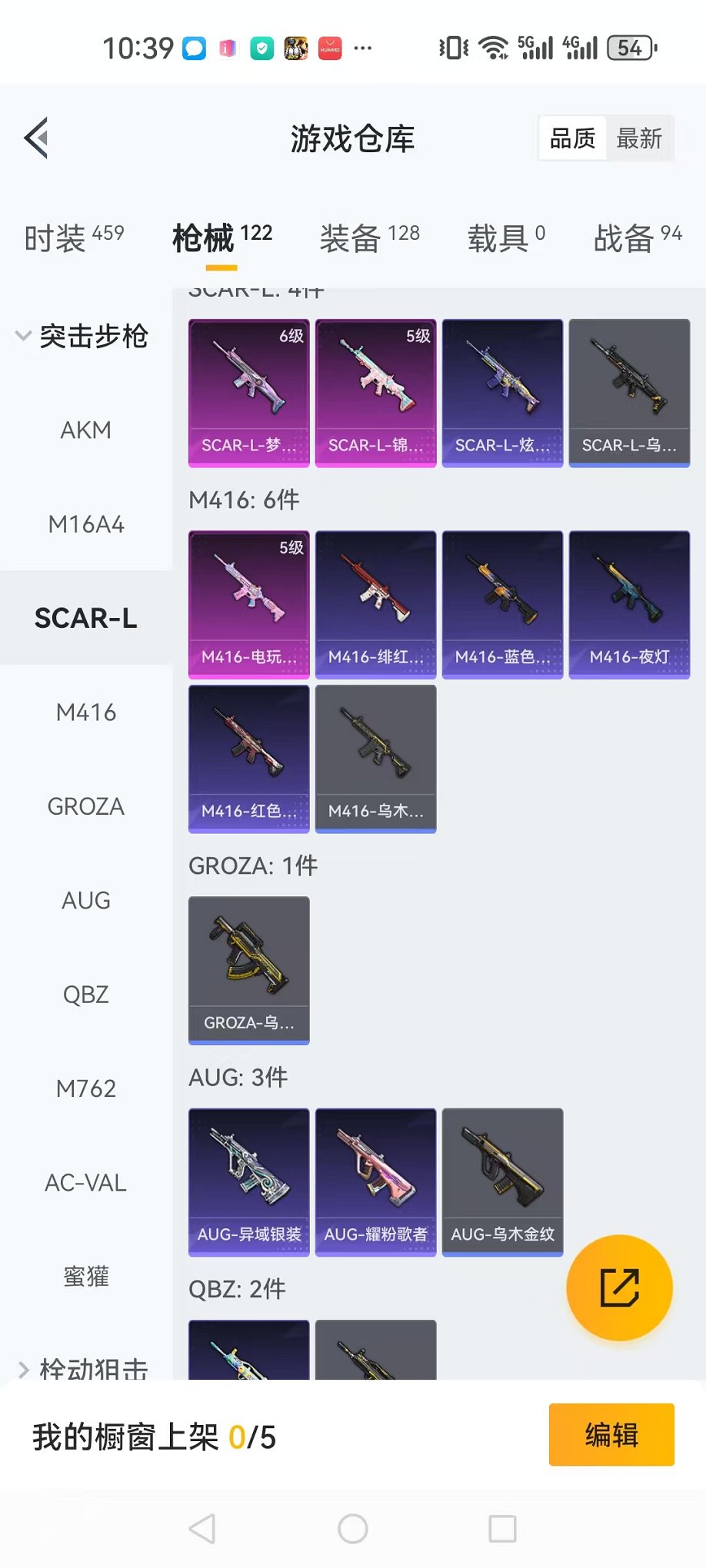View the M416-电玩 skin
Image resolution: width=706 pixels, height=1568 pixels.
point(249,604)
